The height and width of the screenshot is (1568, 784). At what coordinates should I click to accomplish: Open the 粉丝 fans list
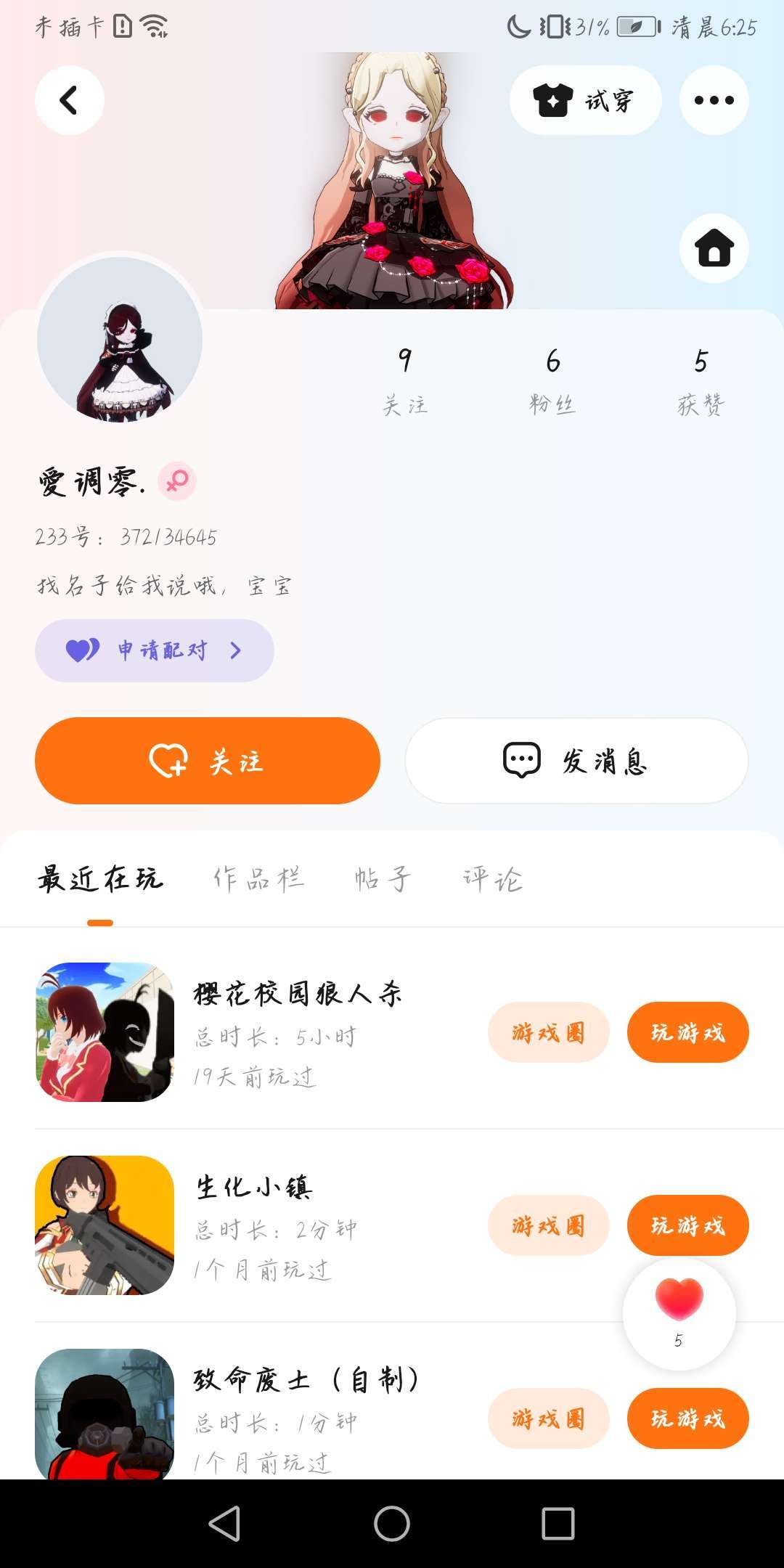click(x=552, y=381)
